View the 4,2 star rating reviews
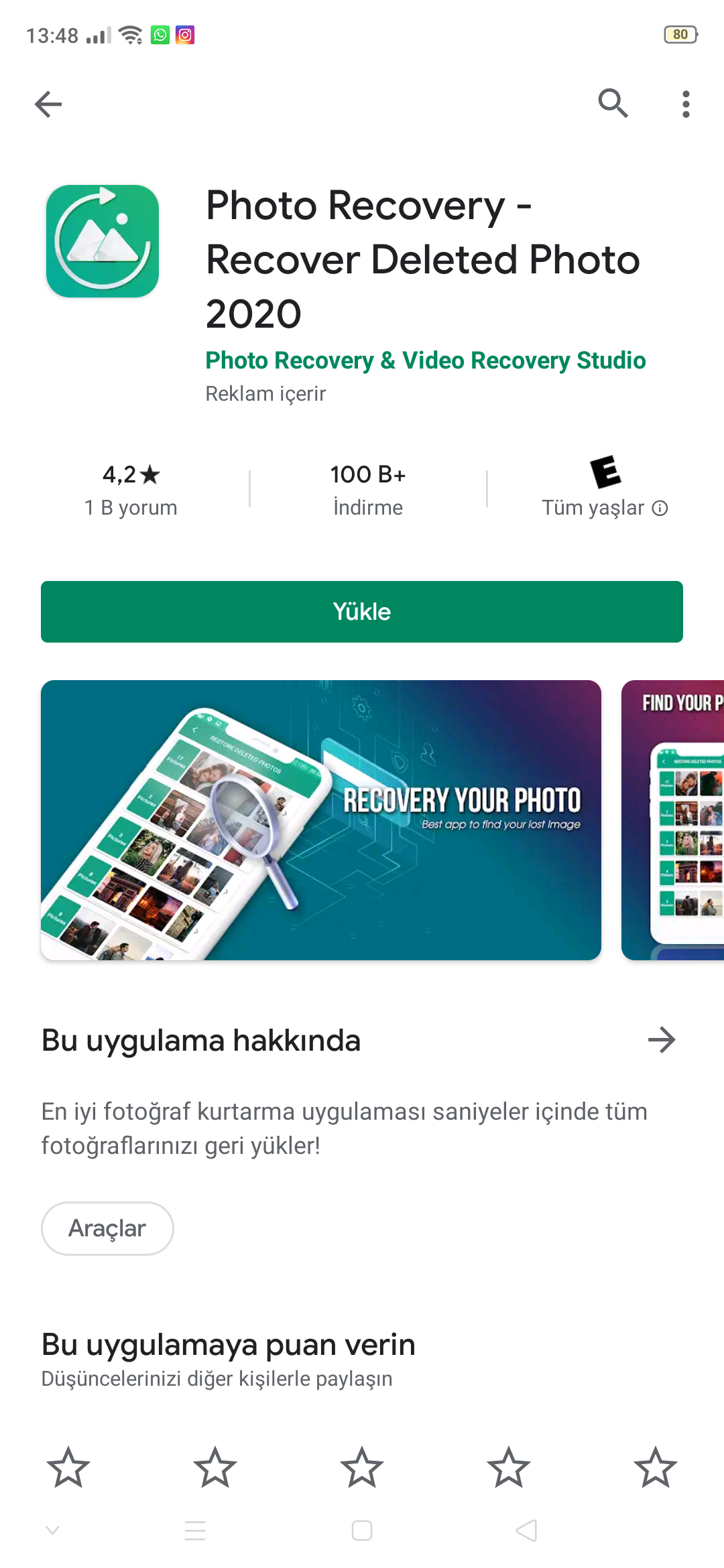Image resolution: width=724 pixels, height=1568 pixels. [x=131, y=490]
